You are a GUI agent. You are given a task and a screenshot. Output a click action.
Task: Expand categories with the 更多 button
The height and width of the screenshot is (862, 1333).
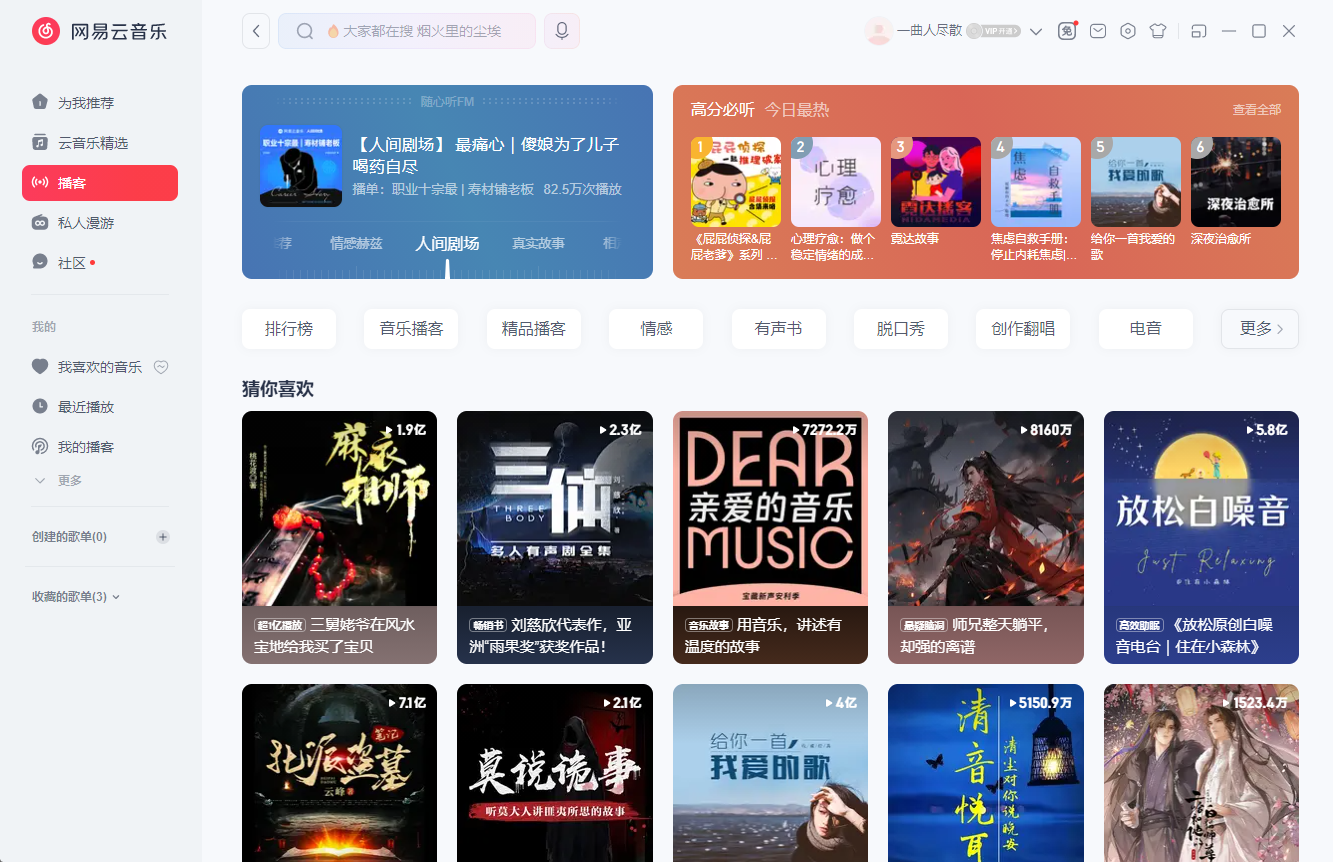(1259, 329)
